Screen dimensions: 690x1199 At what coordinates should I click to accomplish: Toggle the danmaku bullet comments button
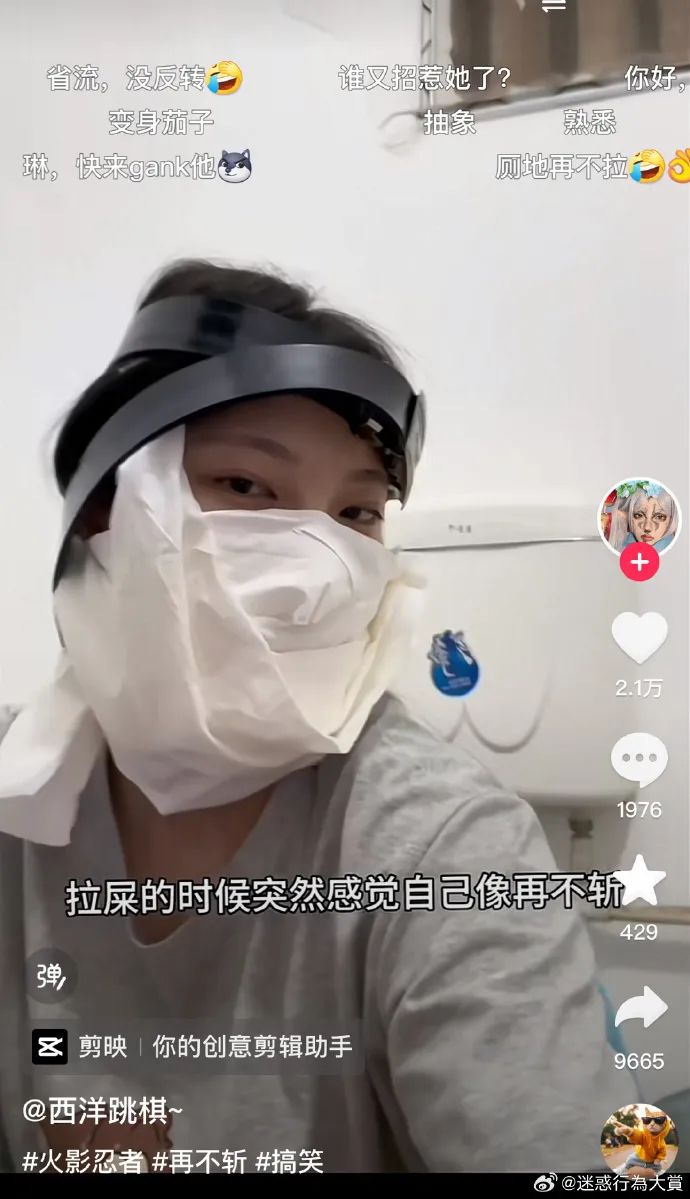click(x=51, y=975)
